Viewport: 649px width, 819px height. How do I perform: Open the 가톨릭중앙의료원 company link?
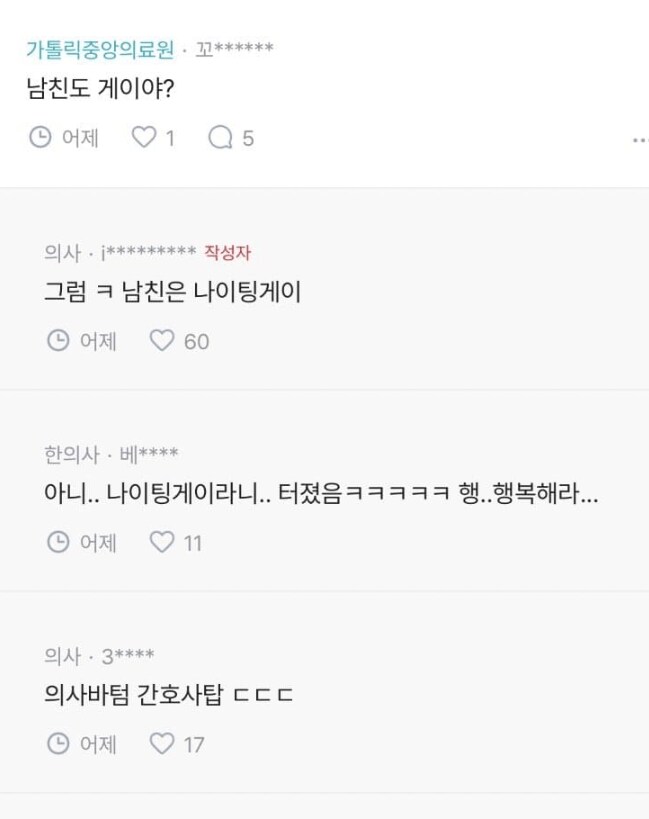coord(100,48)
